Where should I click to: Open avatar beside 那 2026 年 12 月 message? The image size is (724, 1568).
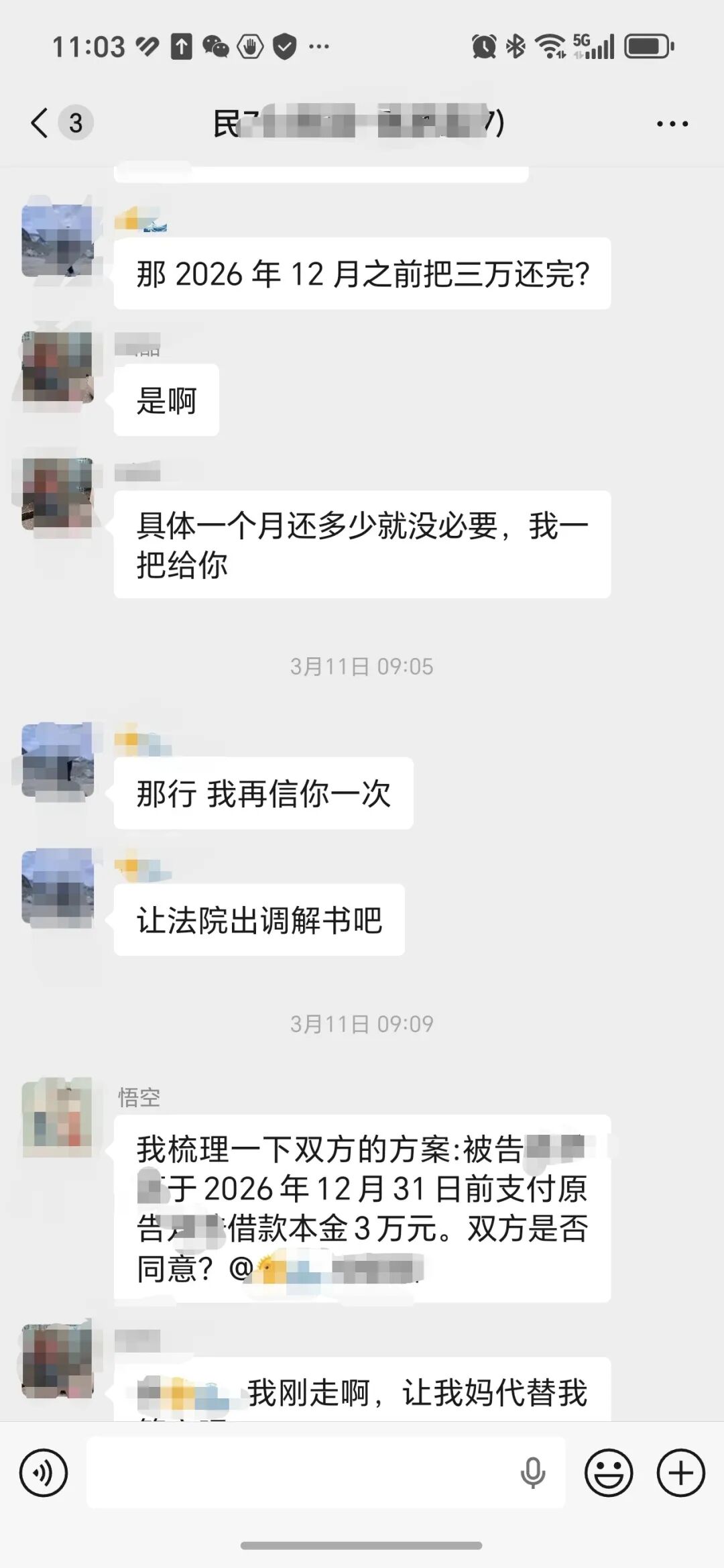[x=58, y=241]
